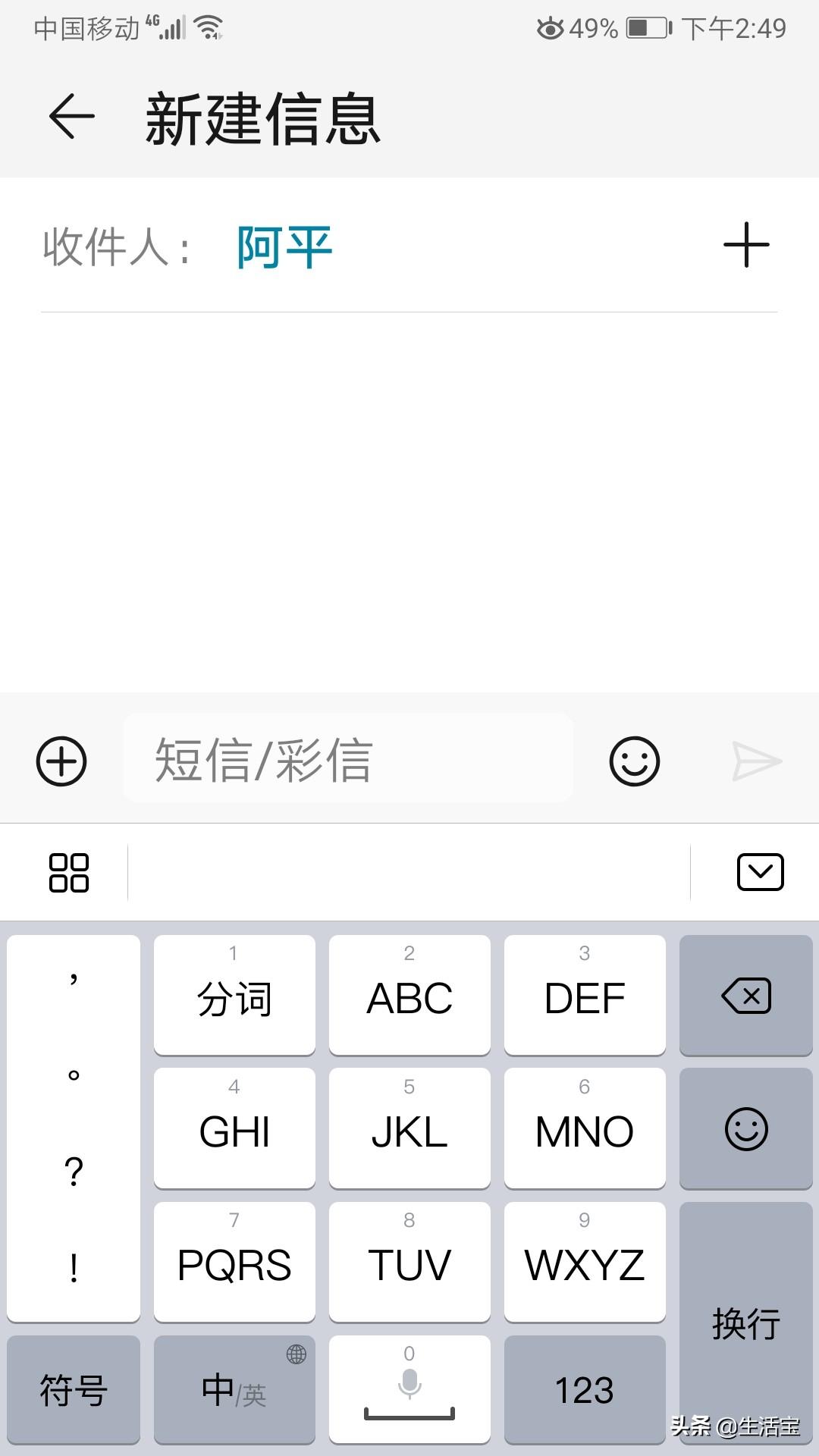Switch keyboard to 符号 symbol mode
819x1456 pixels.
click(74, 1389)
